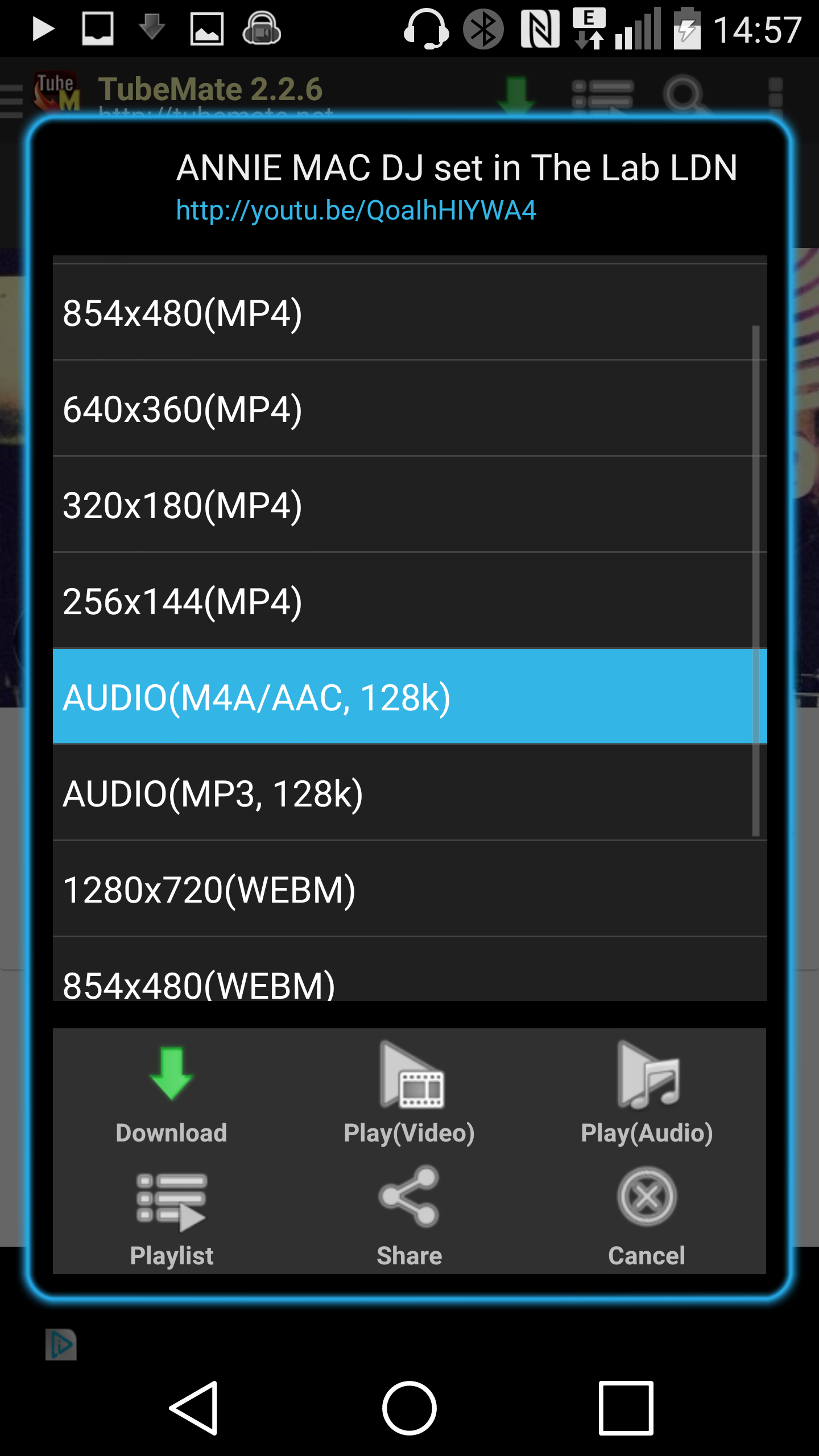Go back with the system back button
The height and width of the screenshot is (1456, 819).
pos(194,1408)
